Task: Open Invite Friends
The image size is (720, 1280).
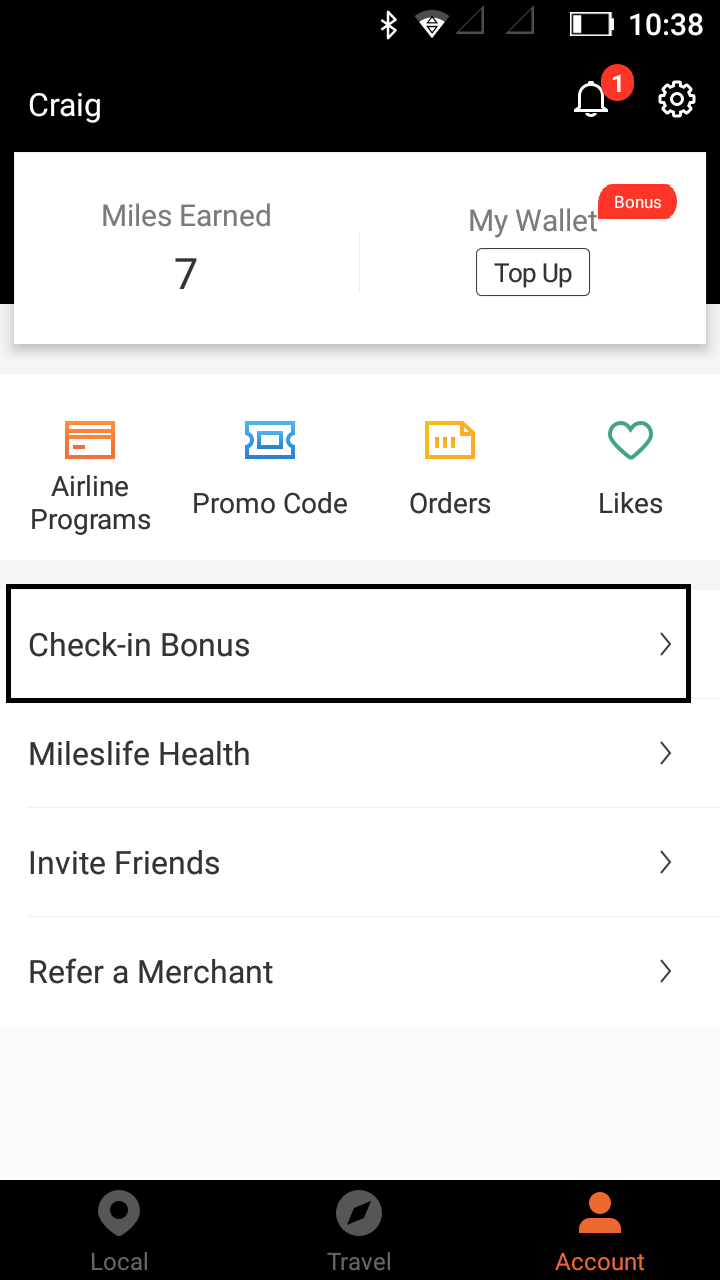Action: [x=360, y=863]
